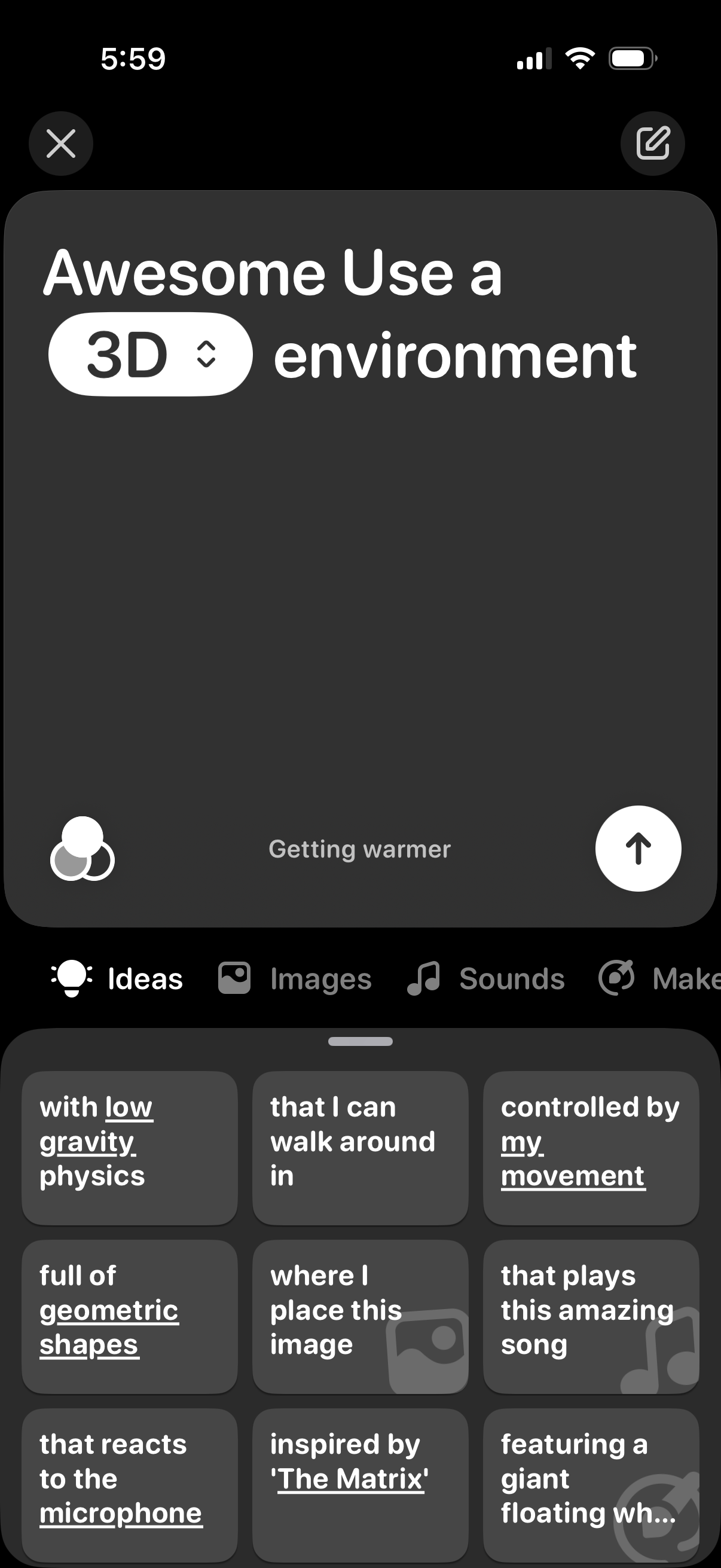Open the compose/new creation icon
This screenshot has width=721, height=1568.
point(653,143)
